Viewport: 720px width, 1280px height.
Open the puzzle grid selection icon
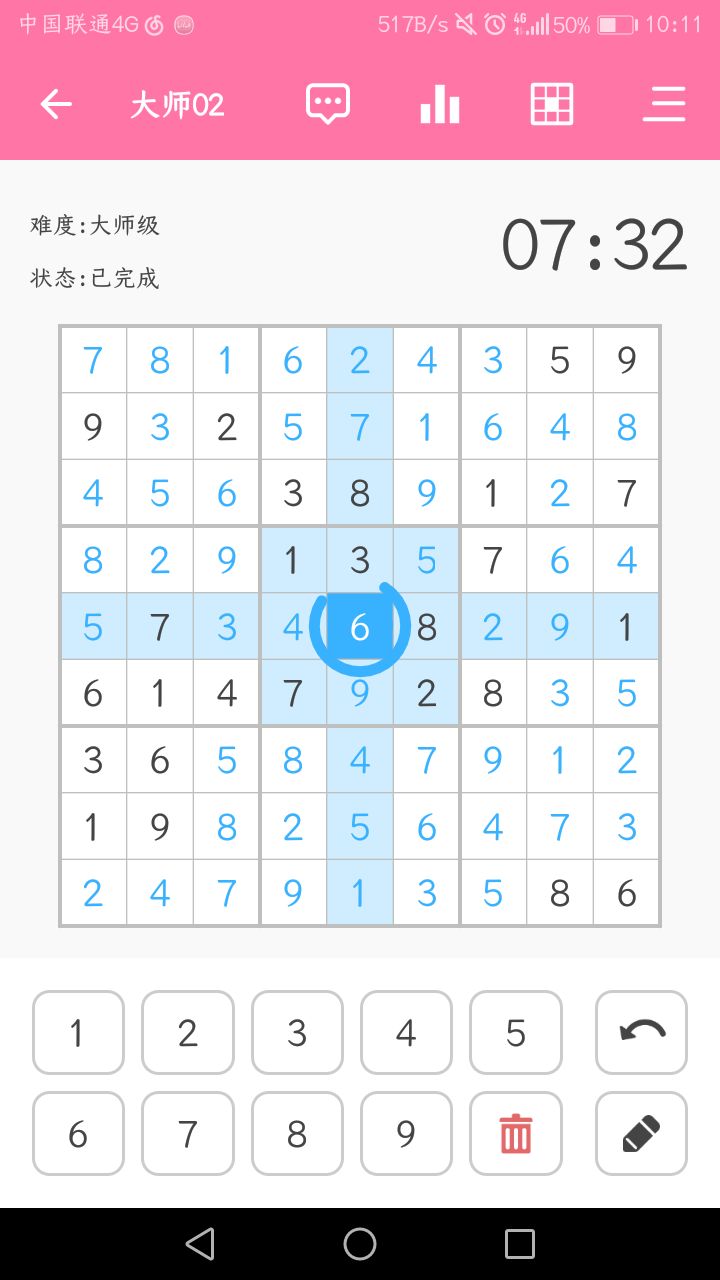552,103
